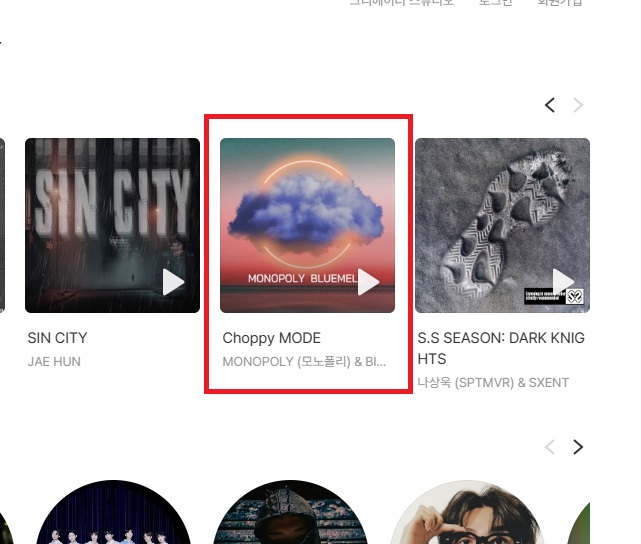Open artist 나상욱 (SPTMVR) & SXENT
641x544 pixels.
[x=493, y=382]
